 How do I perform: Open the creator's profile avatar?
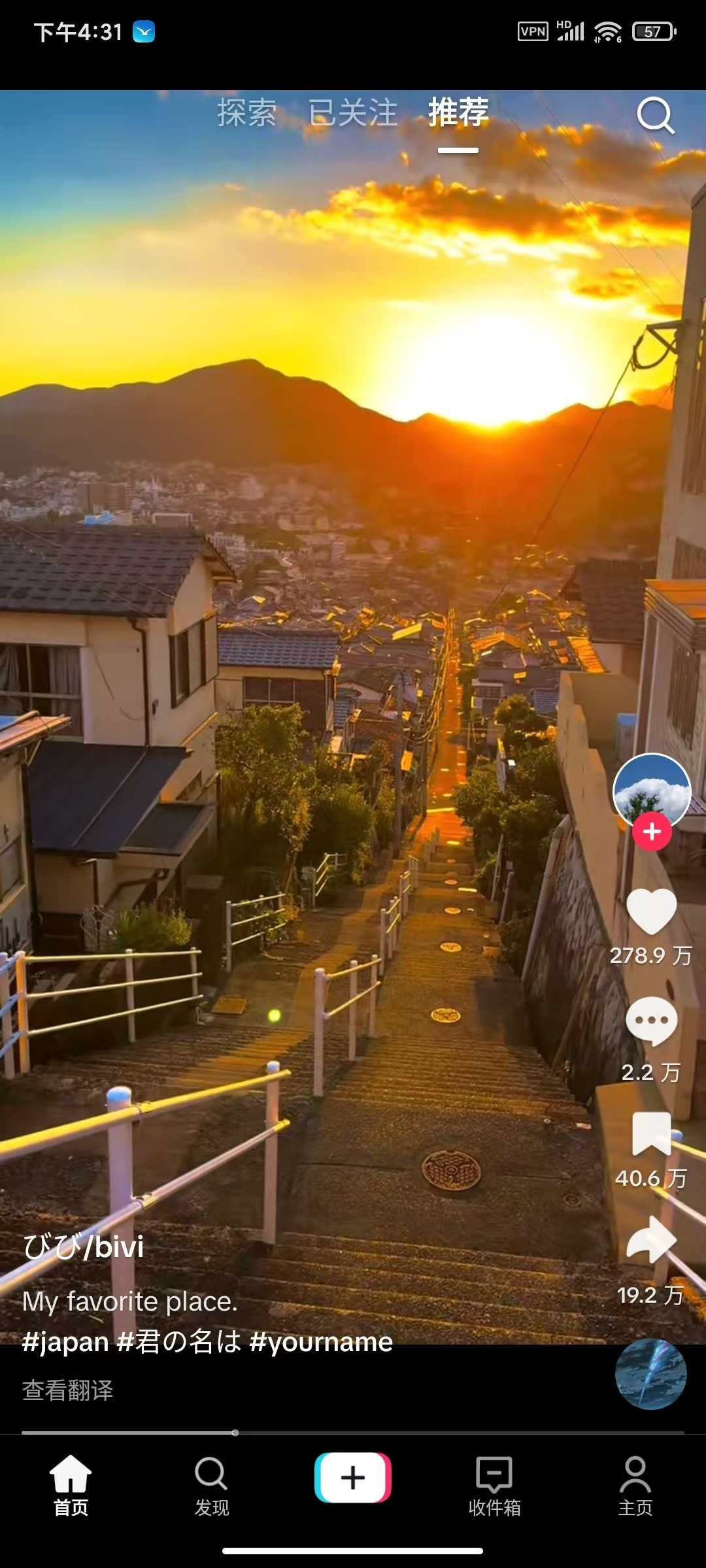651,789
